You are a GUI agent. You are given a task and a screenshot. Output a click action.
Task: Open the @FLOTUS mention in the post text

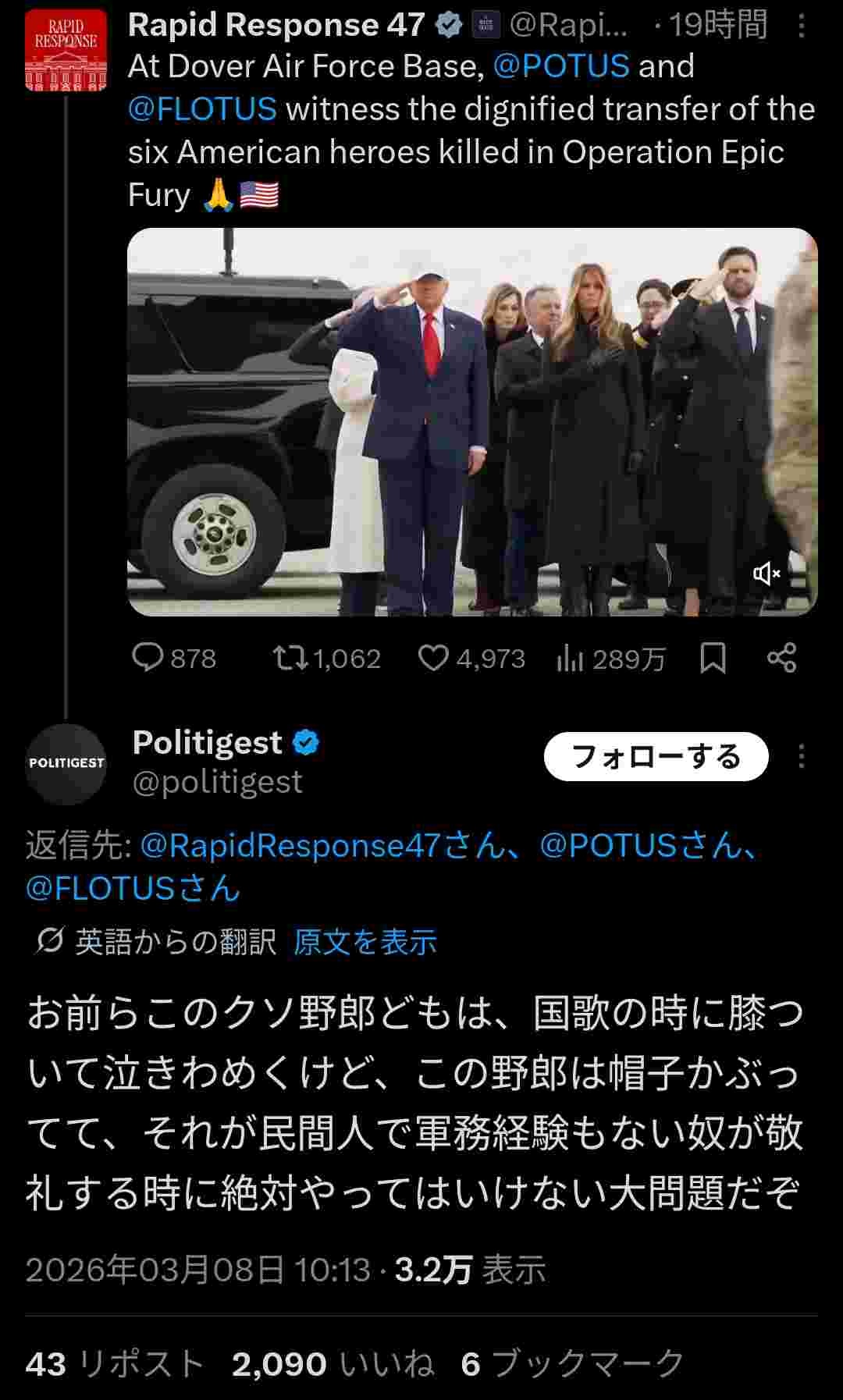pos(202,109)
